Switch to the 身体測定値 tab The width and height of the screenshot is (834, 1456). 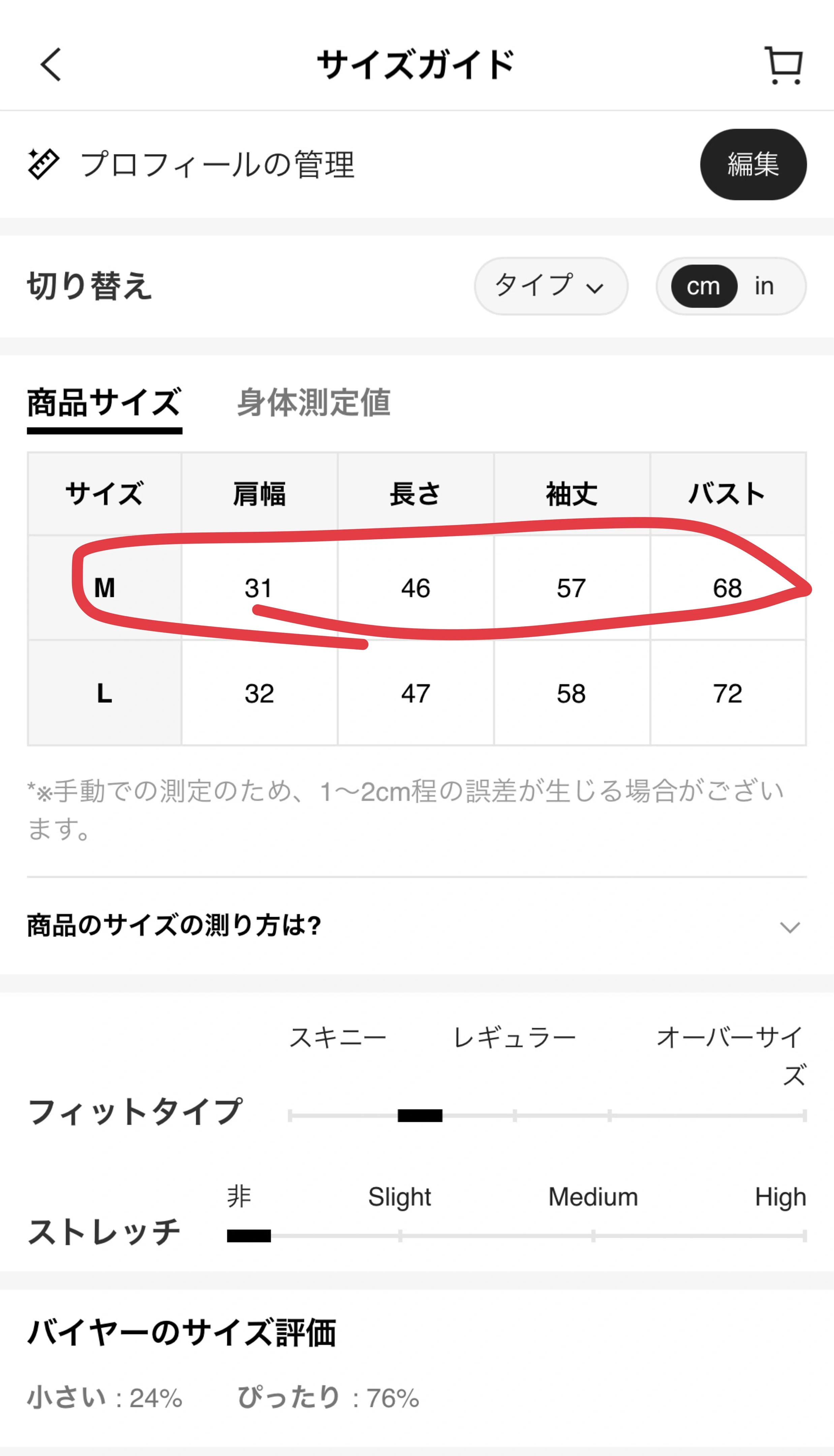coord(313,403)
